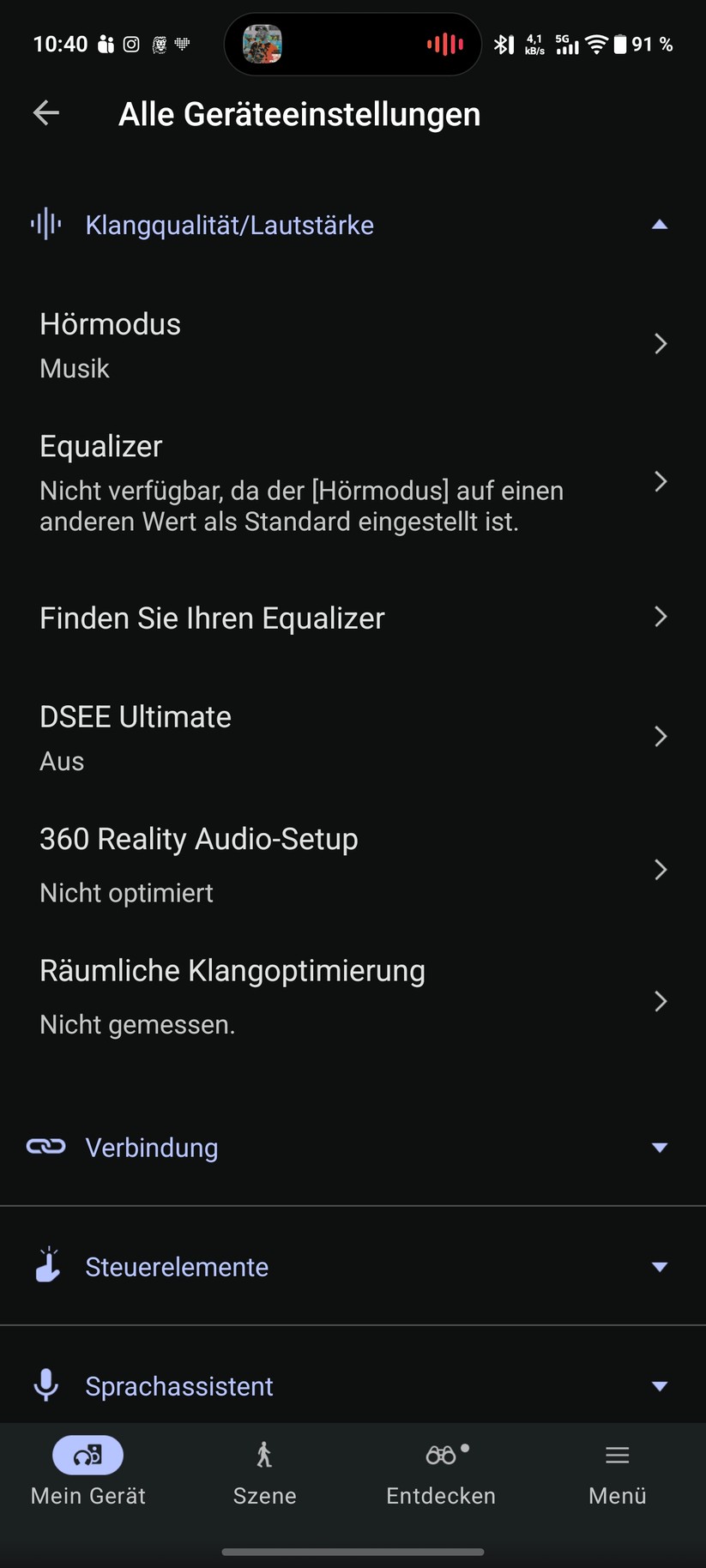
Task: Open 360 Reality Audio-Setup
Action: click(353, 866)
